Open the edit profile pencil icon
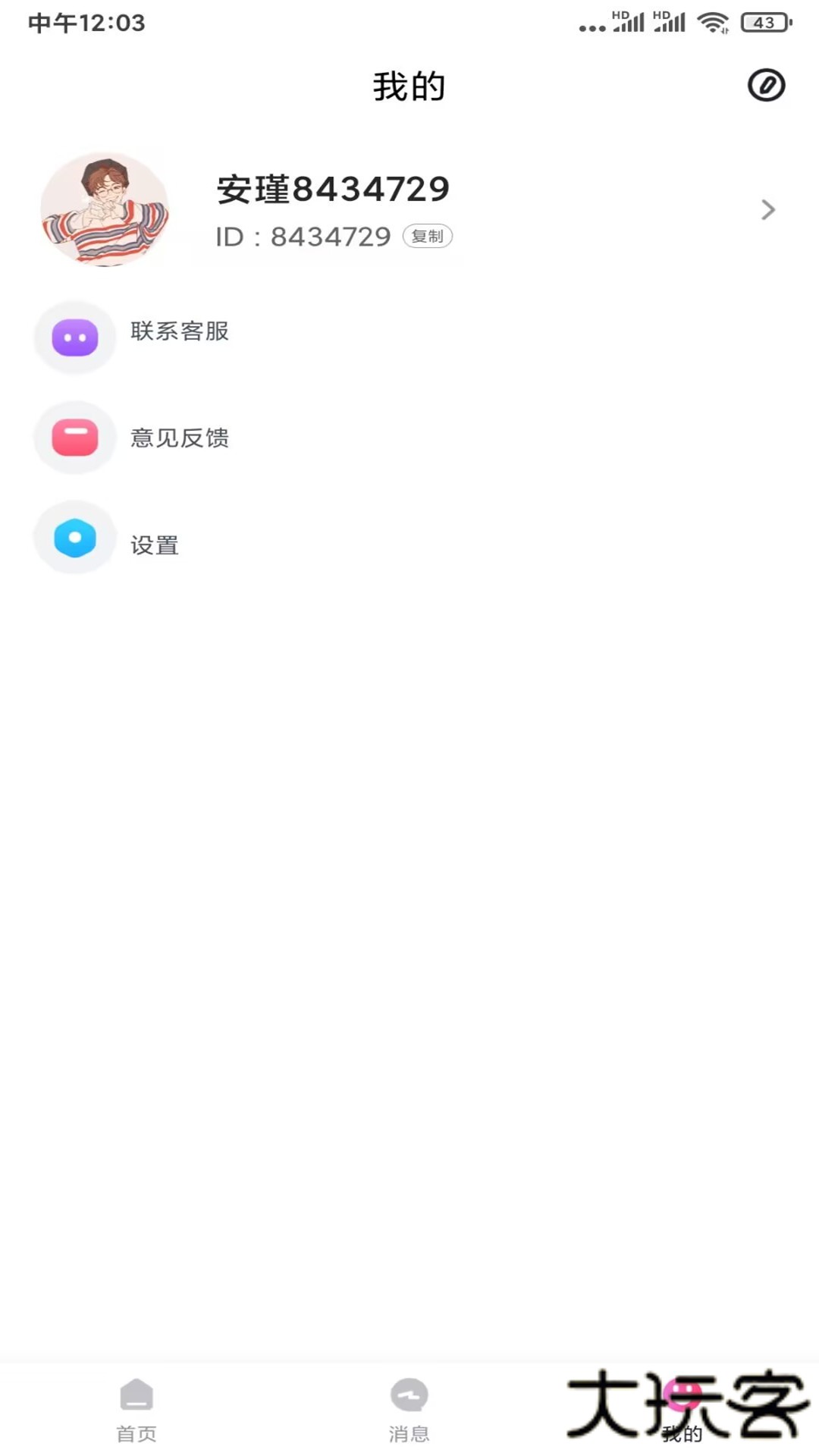 tap(767, 86)
